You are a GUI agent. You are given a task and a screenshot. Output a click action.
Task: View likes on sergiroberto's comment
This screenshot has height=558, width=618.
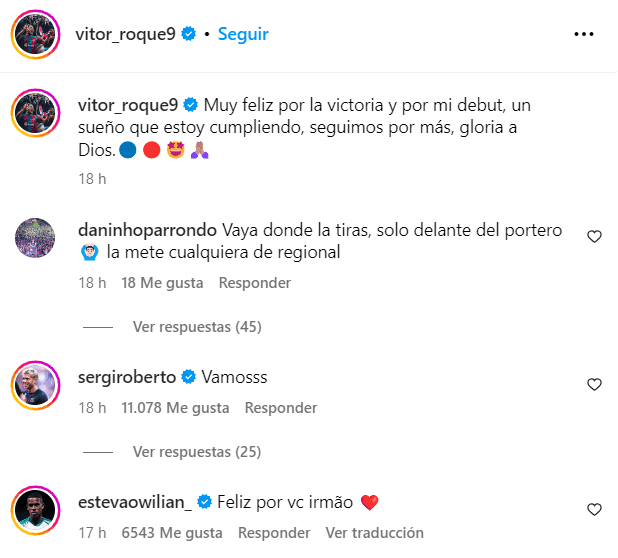pyautogui.click(x=175, y=408)
